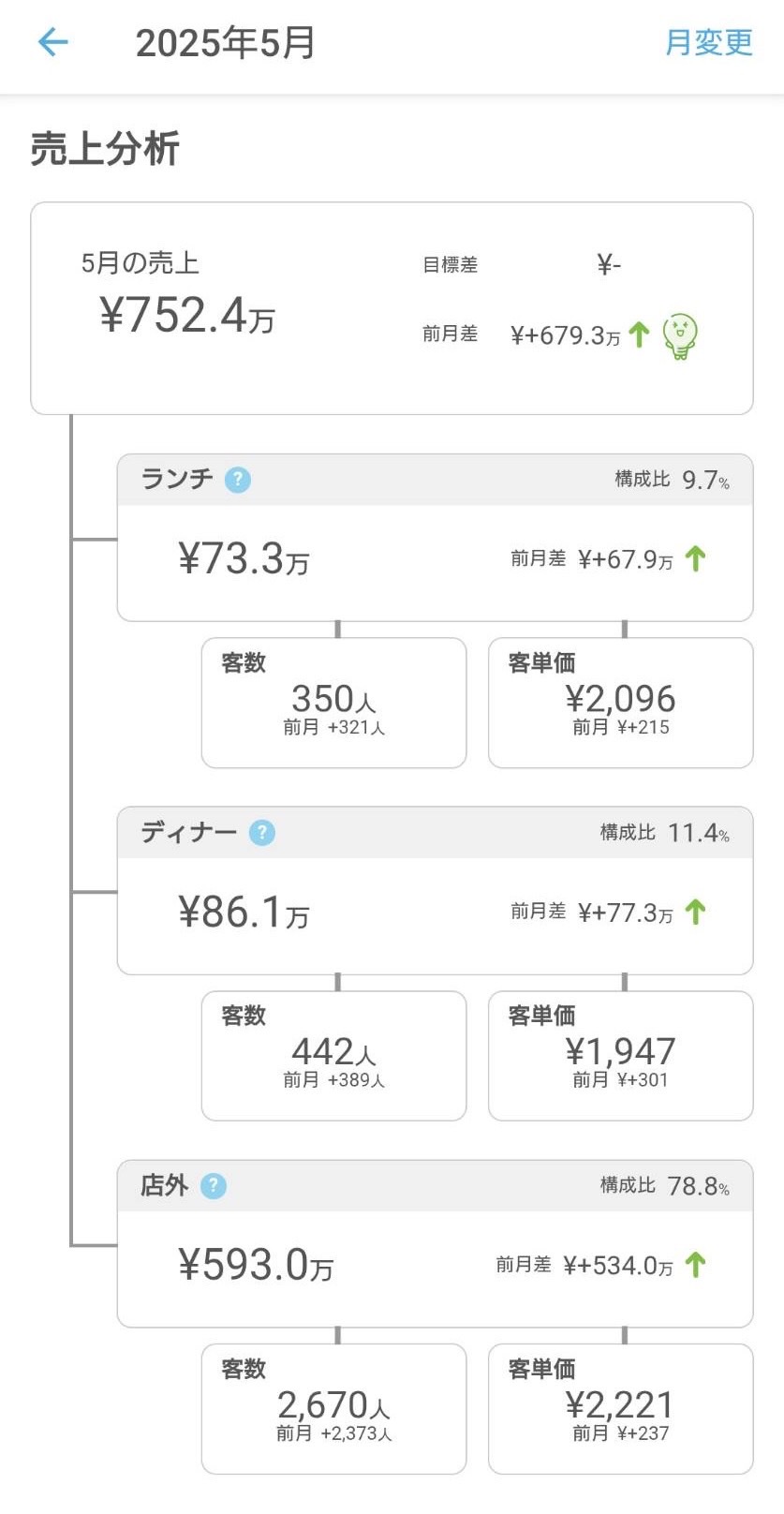Tap 月変更 to change the month
Viewport: 784px width, 1514px height.
tap(709, 42)
